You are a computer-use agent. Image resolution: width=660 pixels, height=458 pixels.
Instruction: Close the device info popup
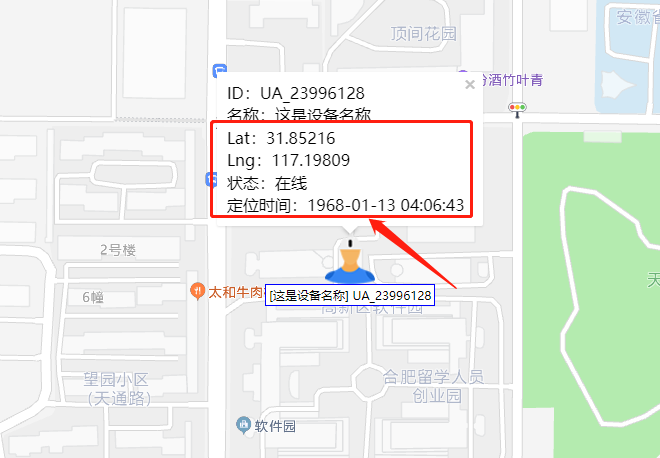(469, 85)
